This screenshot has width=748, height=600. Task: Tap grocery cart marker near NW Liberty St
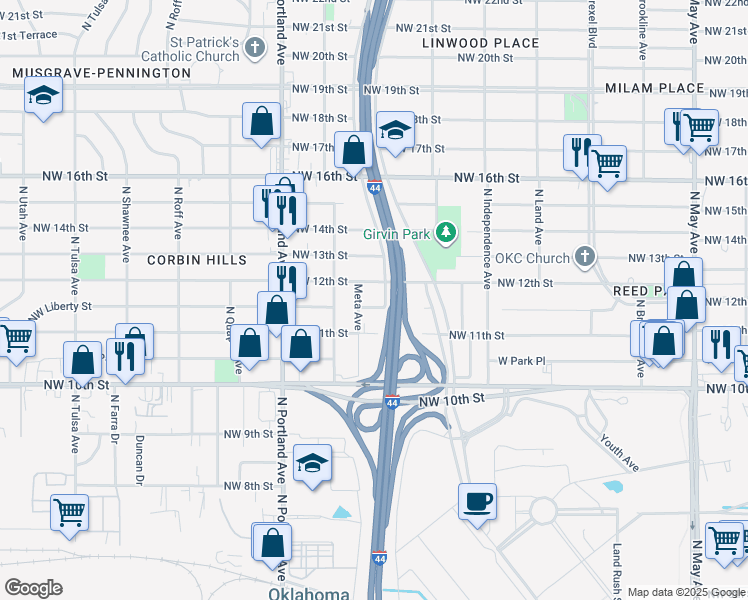click(x=17, y=341)
